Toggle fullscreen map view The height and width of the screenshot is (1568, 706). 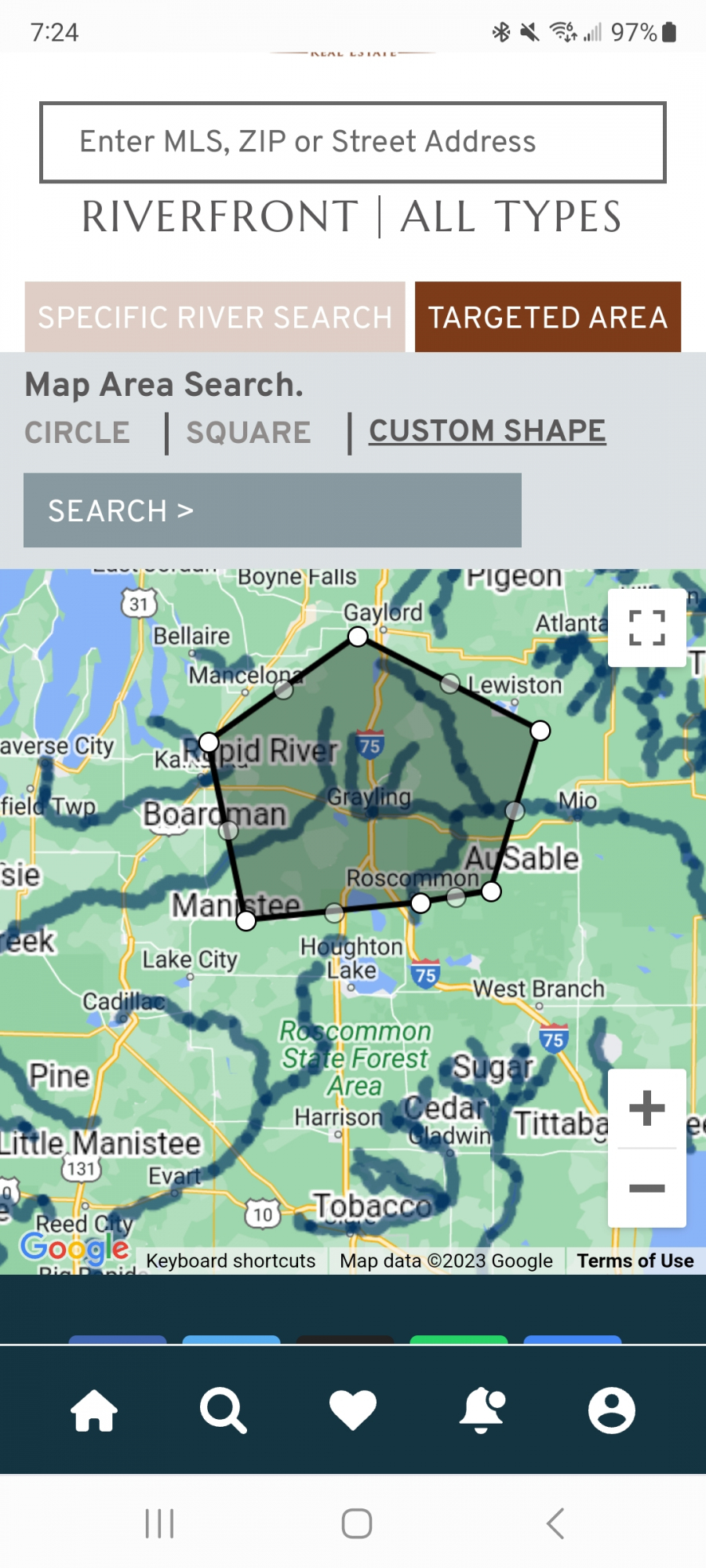(647, 627)
